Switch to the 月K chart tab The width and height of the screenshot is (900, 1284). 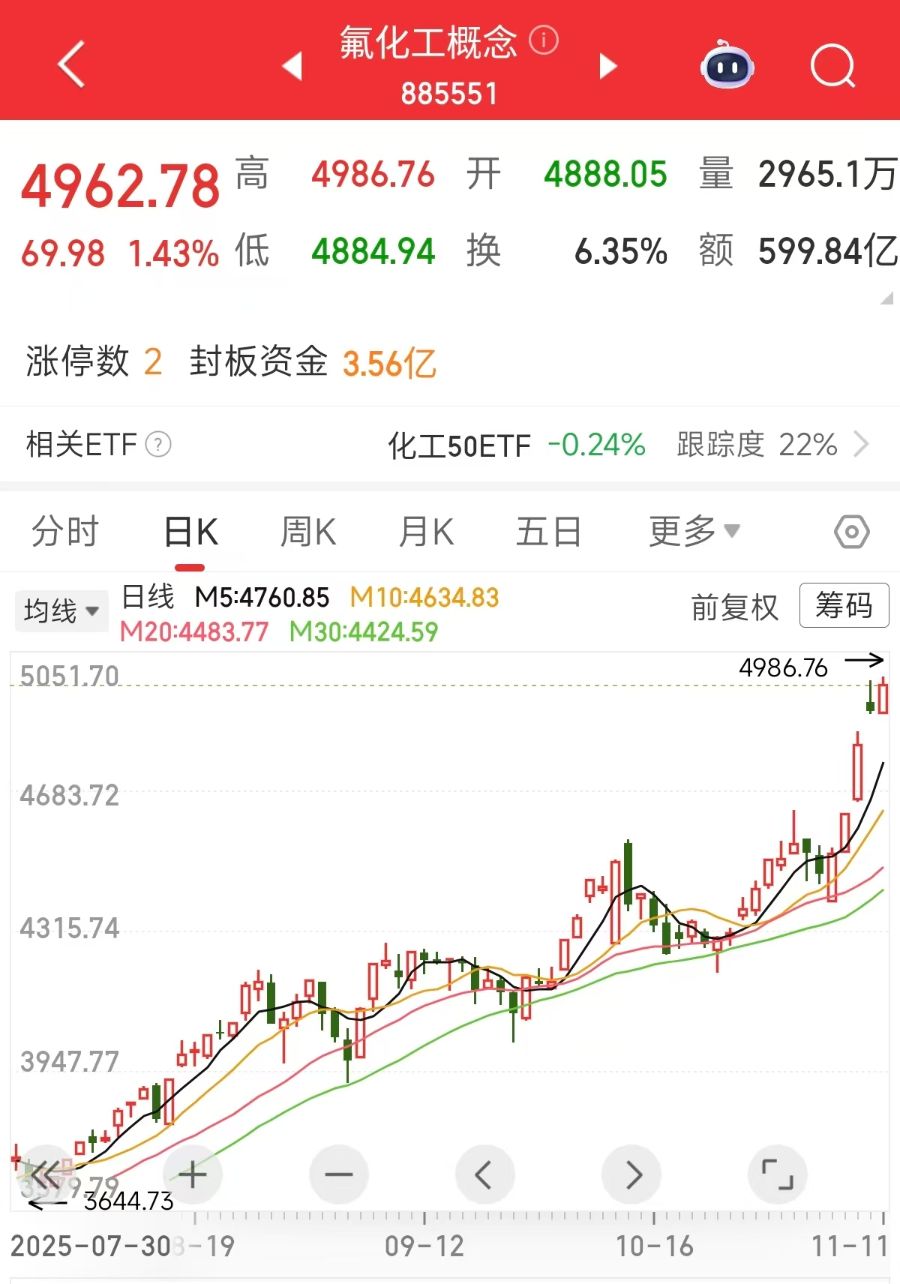coord(426,532)
